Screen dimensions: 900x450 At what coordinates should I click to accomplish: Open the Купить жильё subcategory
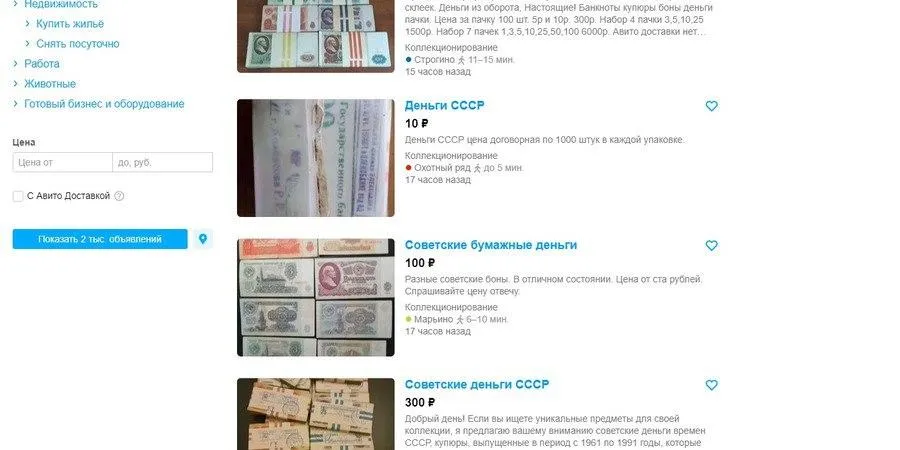(x=69, y=24)
